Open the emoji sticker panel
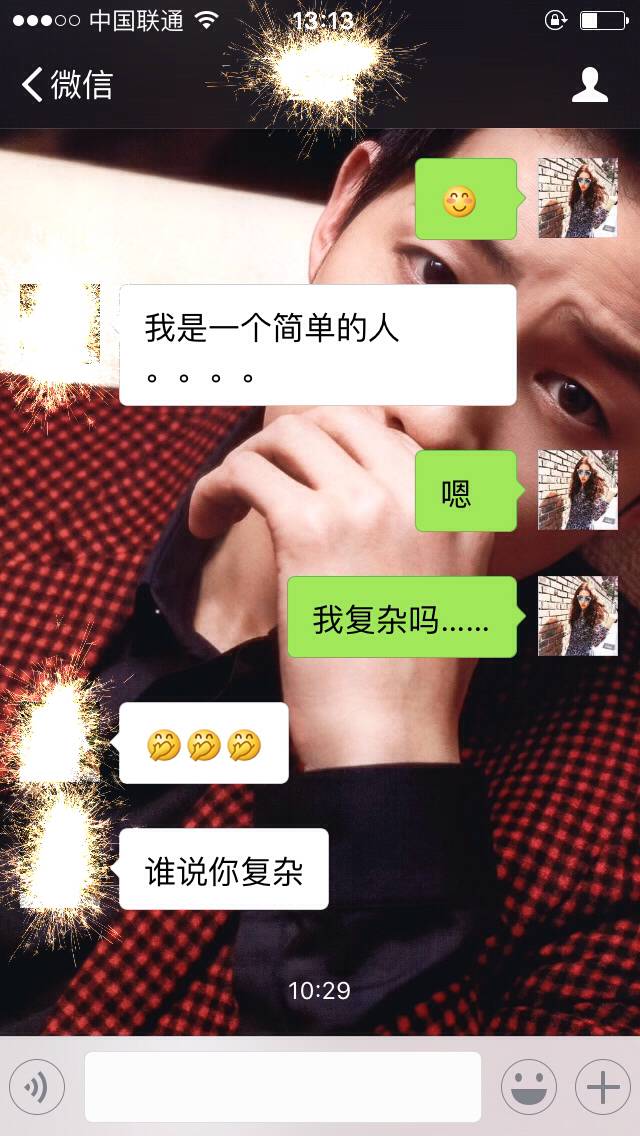 pos(528,1086)
